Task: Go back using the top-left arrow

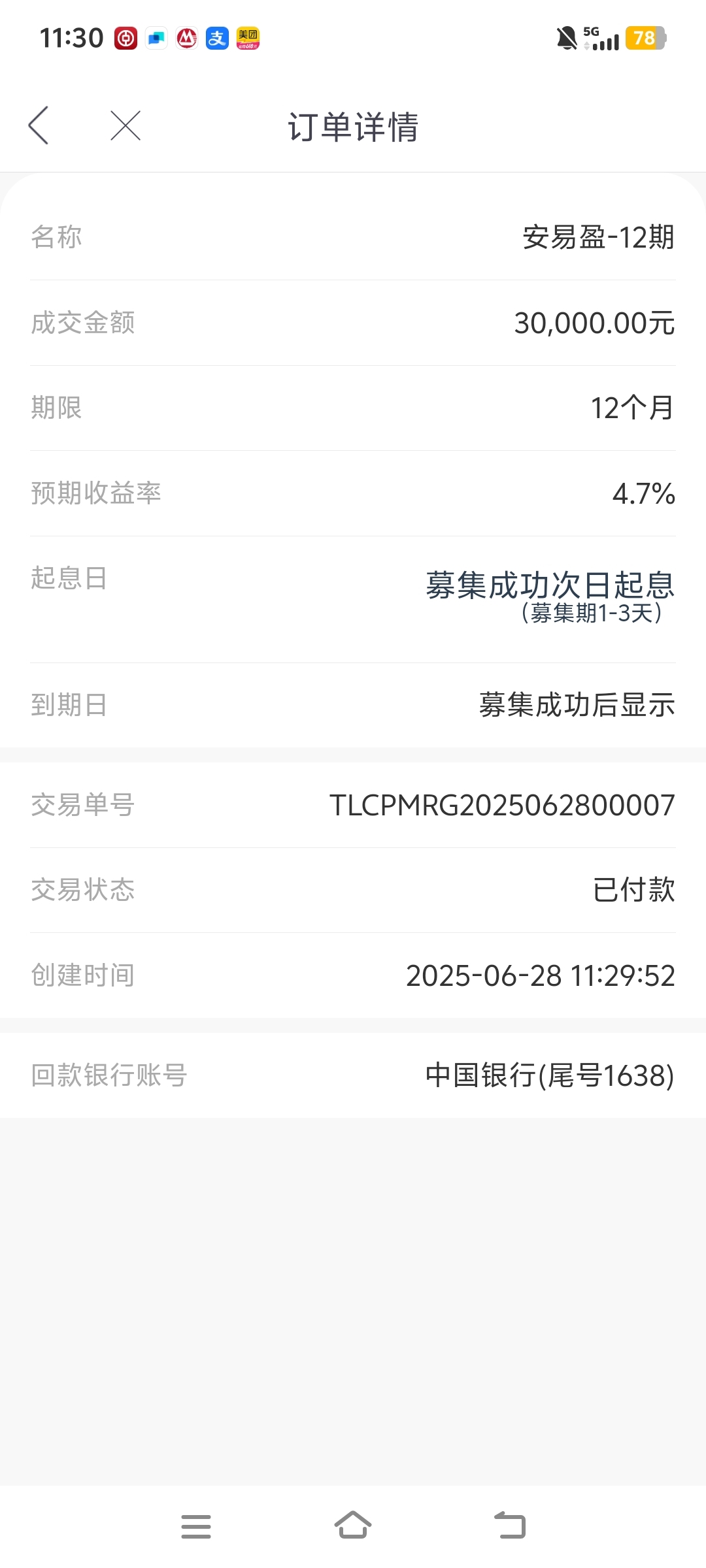Action: coord(39,125)
